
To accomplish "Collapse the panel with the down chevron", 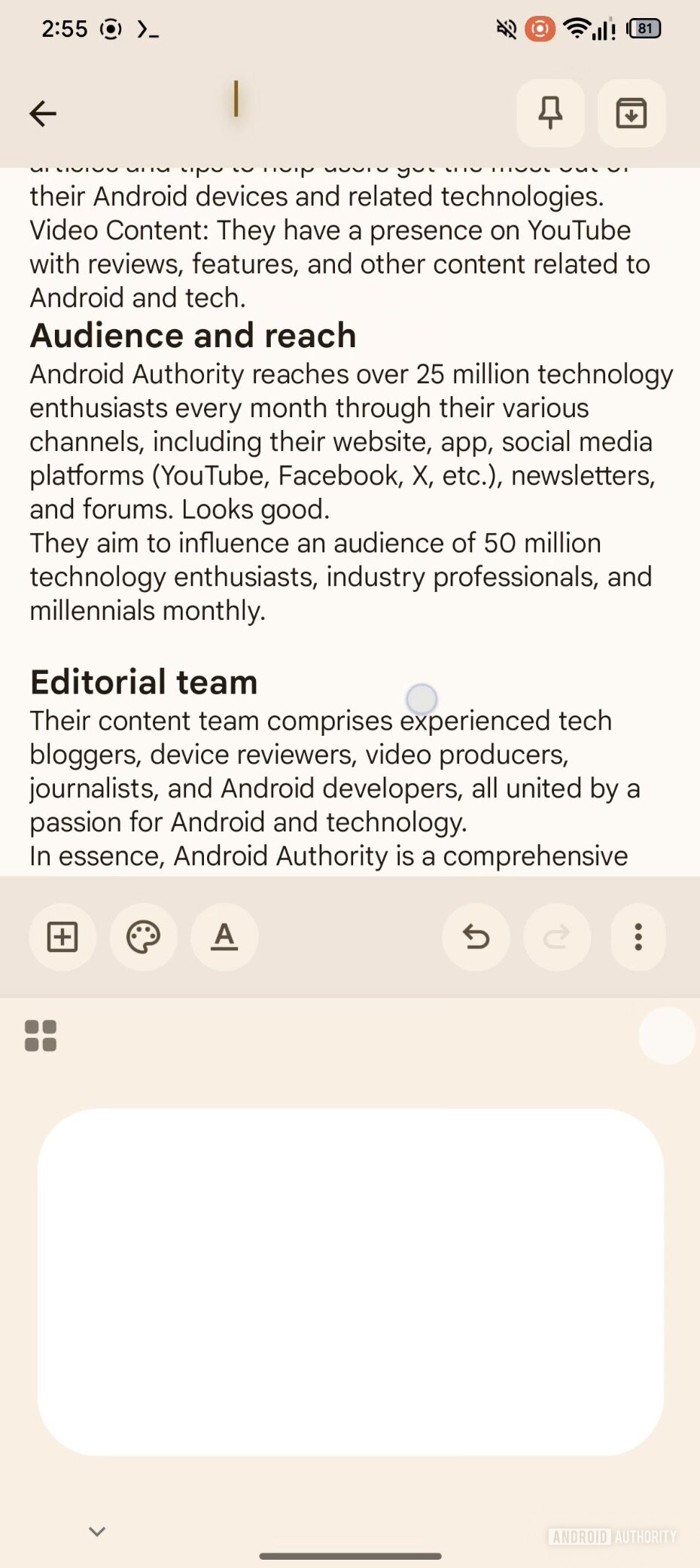I will 96,1530.
